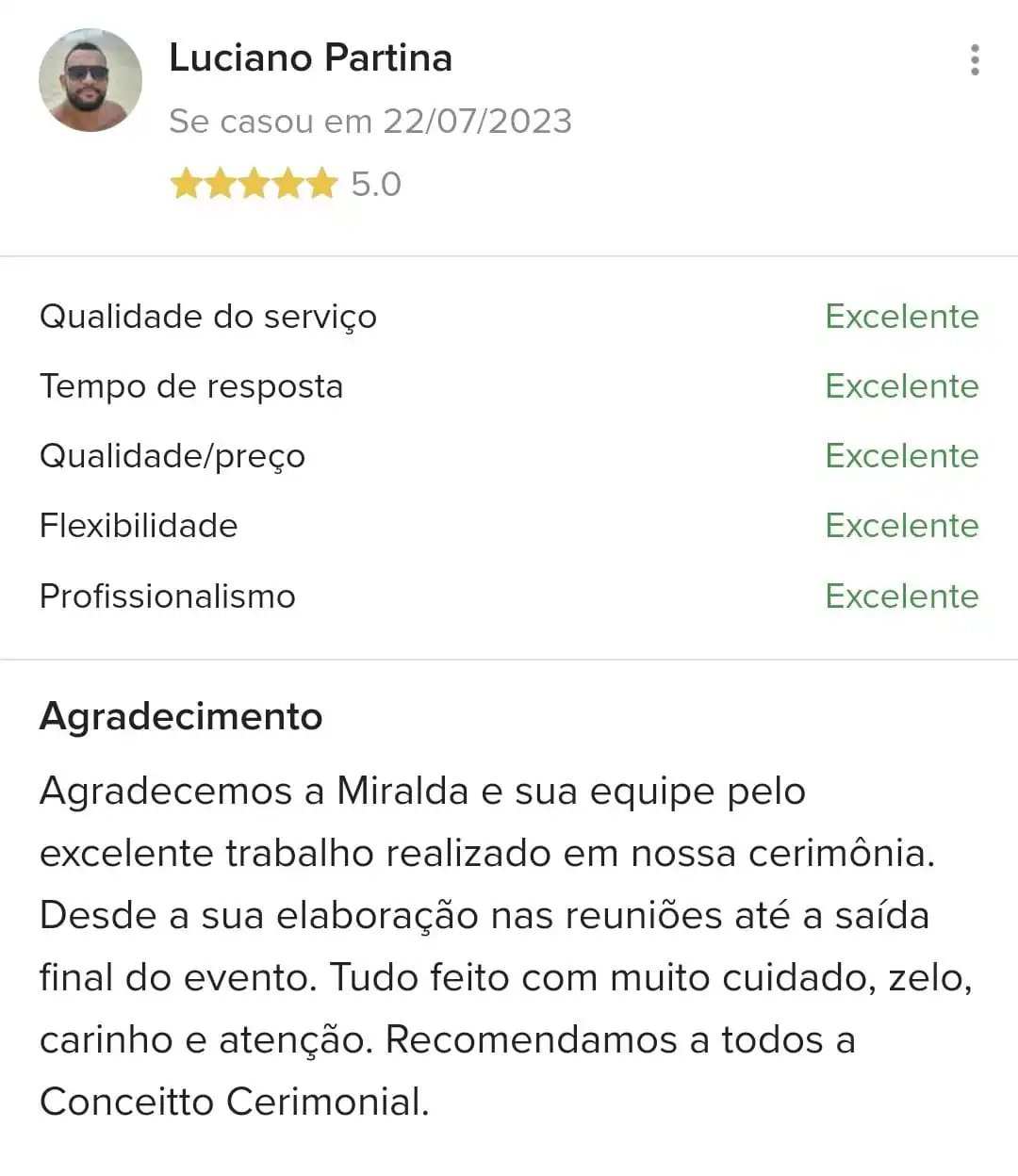Click the fifth rating star
The height and width of the screenshot is (1176, 1018).
pos(320,184)
